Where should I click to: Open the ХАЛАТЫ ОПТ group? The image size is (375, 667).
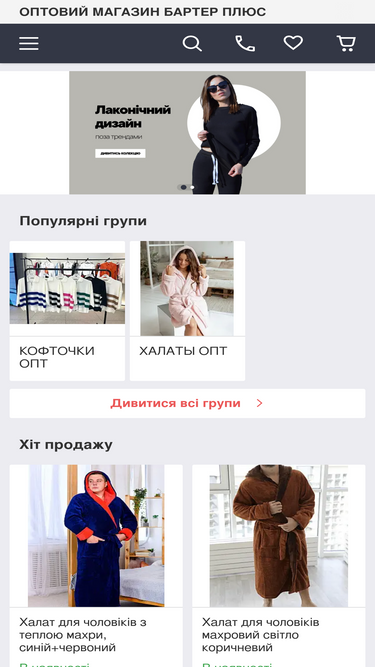(188, 311)
